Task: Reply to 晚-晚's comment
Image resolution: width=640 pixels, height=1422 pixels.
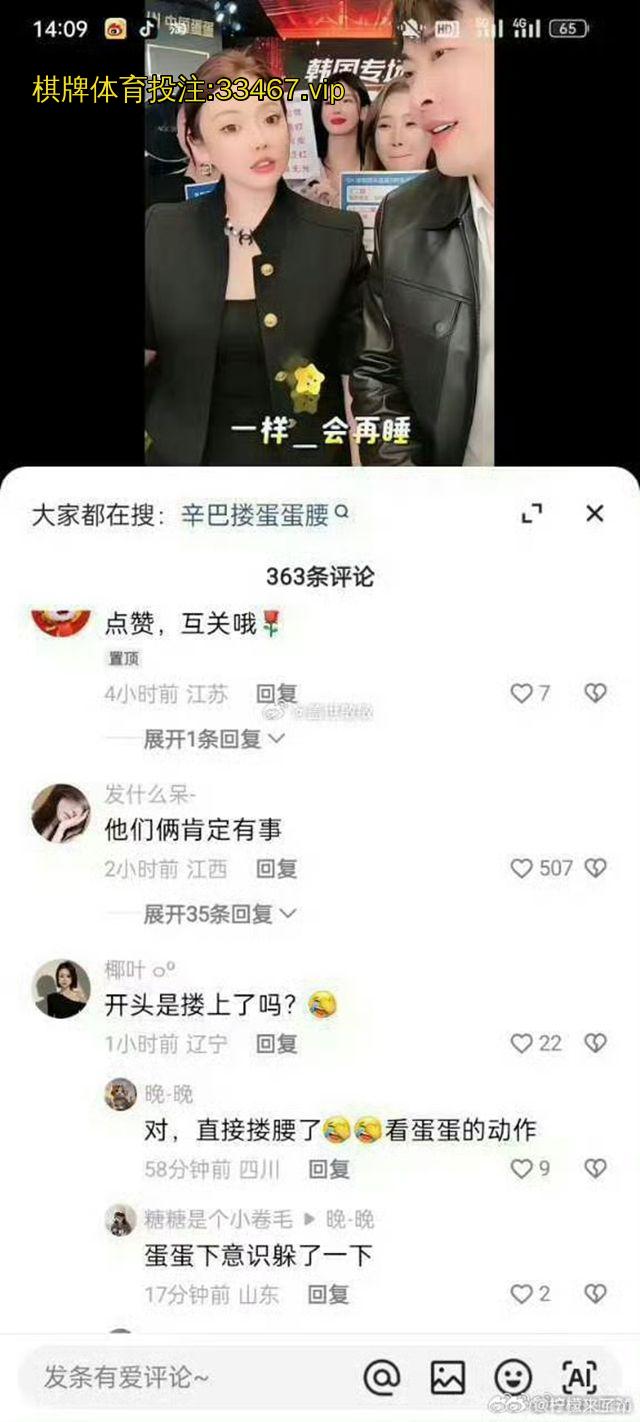Action: point(328,1169)
